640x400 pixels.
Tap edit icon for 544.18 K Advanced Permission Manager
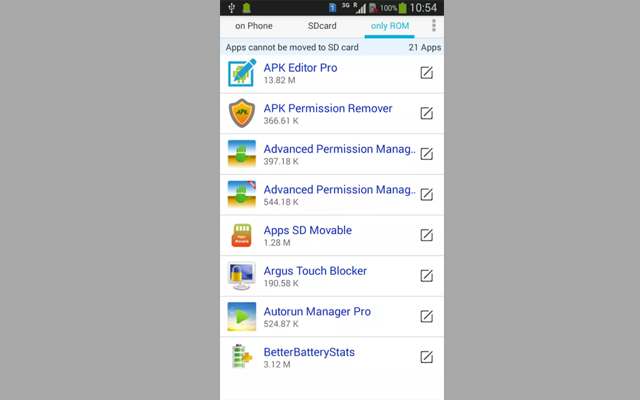(427, 195)
